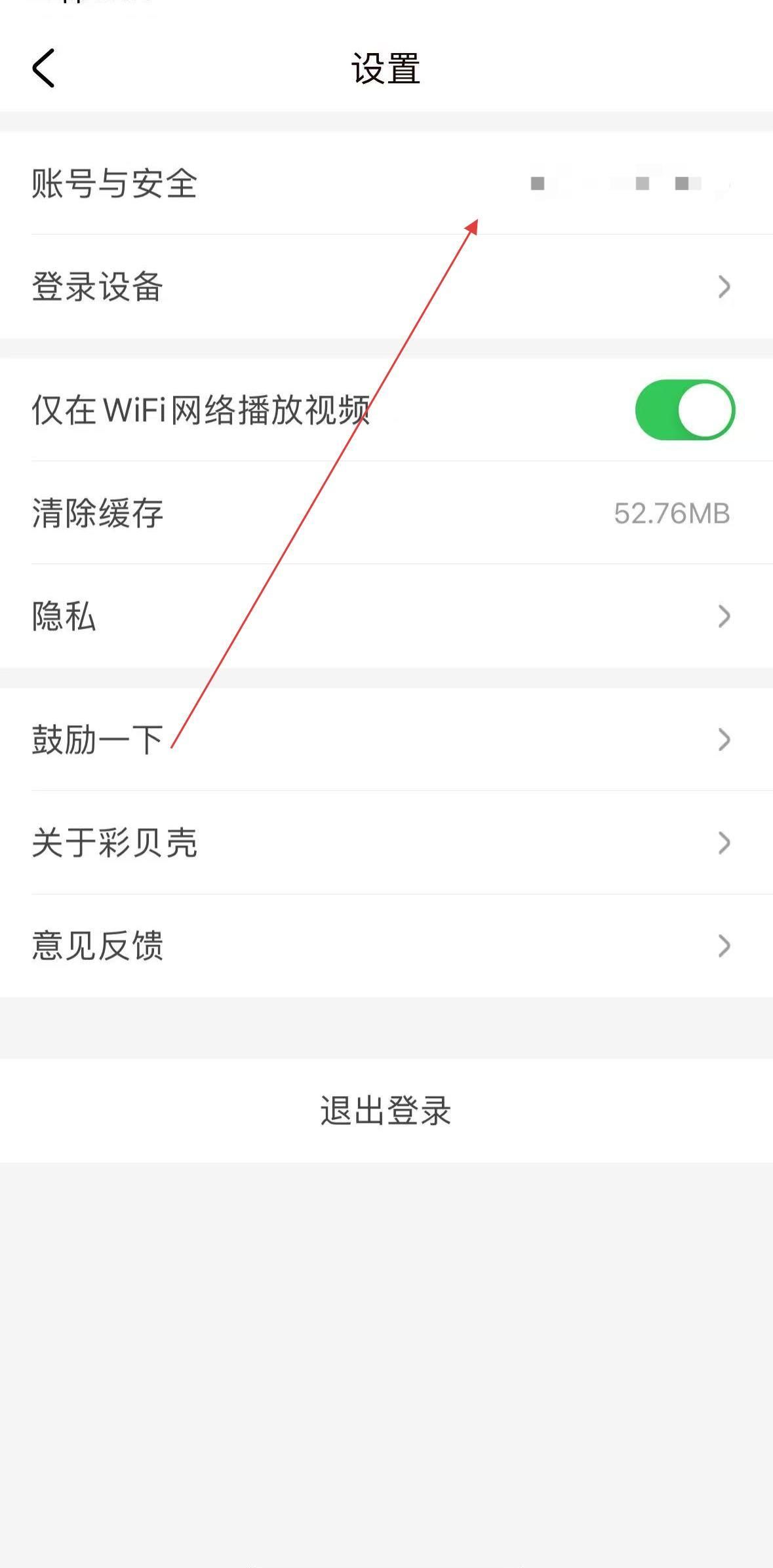Tap 退出登录 to log out
This screenshot has height=1568, width=773.
386,1109
